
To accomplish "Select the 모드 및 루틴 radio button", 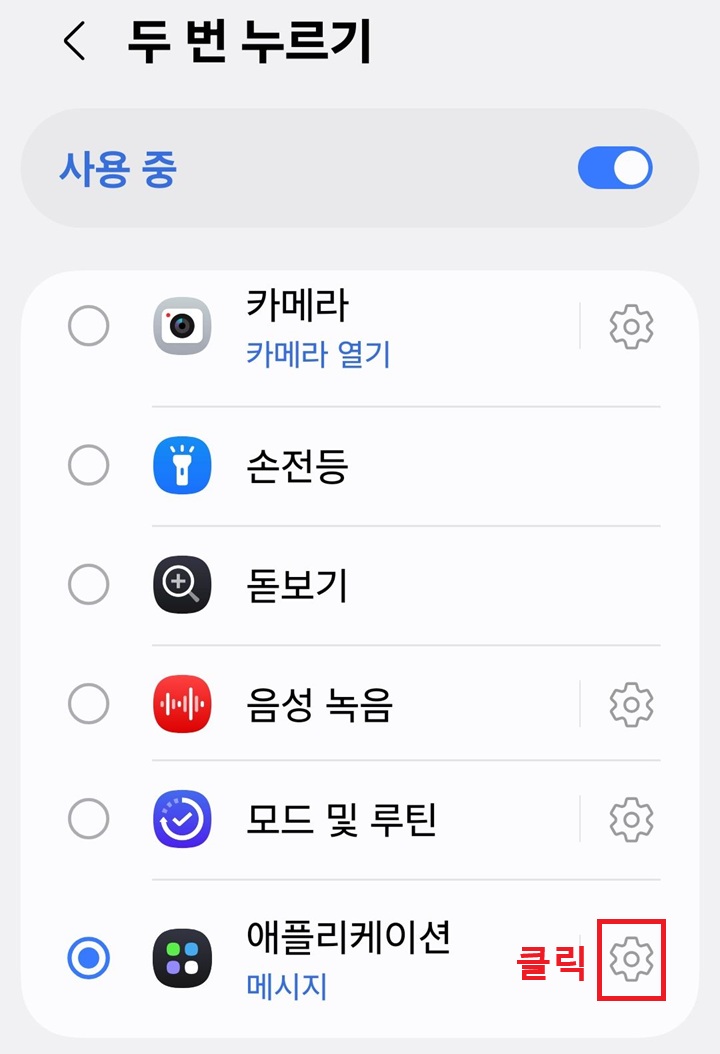I will [89, 820].
